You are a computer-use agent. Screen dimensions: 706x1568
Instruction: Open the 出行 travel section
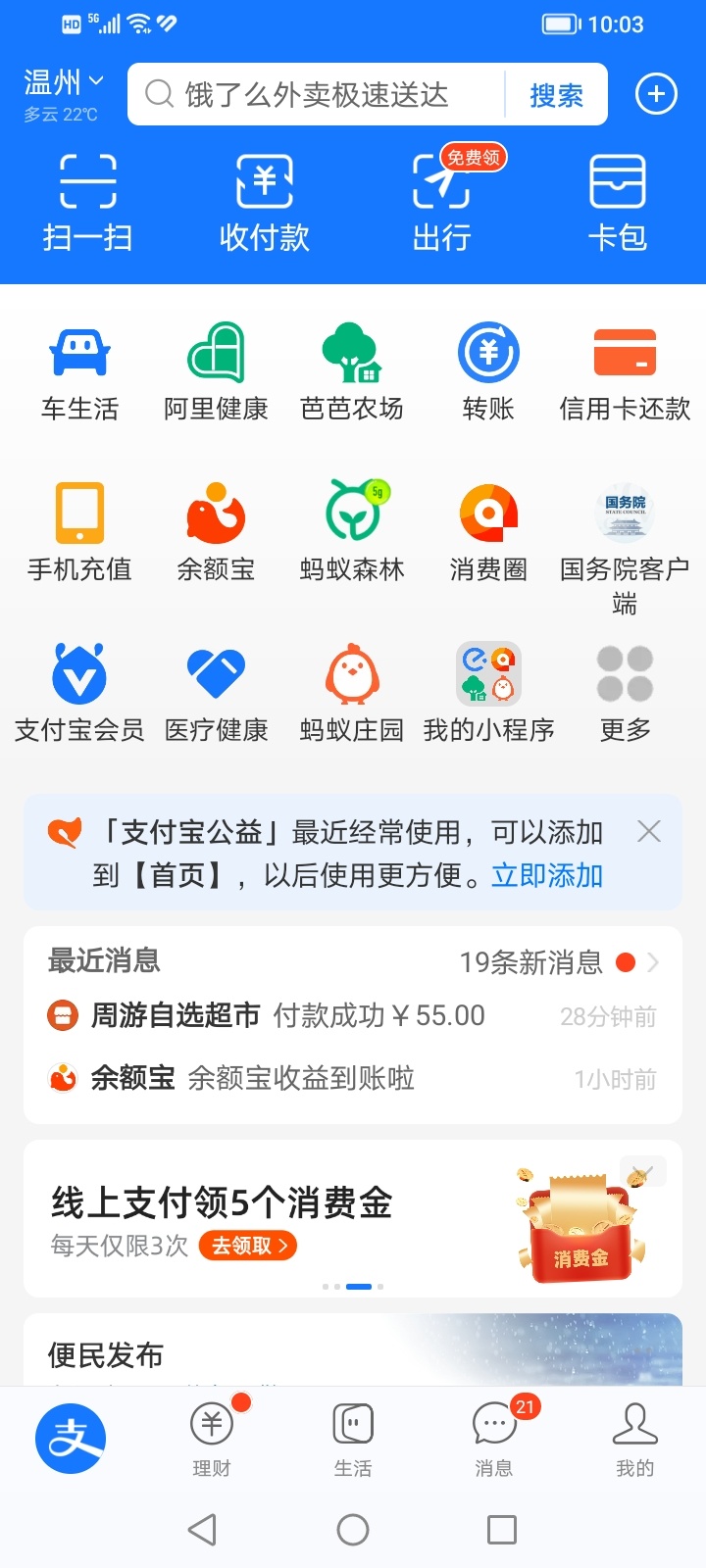click(x=441, y=203)
